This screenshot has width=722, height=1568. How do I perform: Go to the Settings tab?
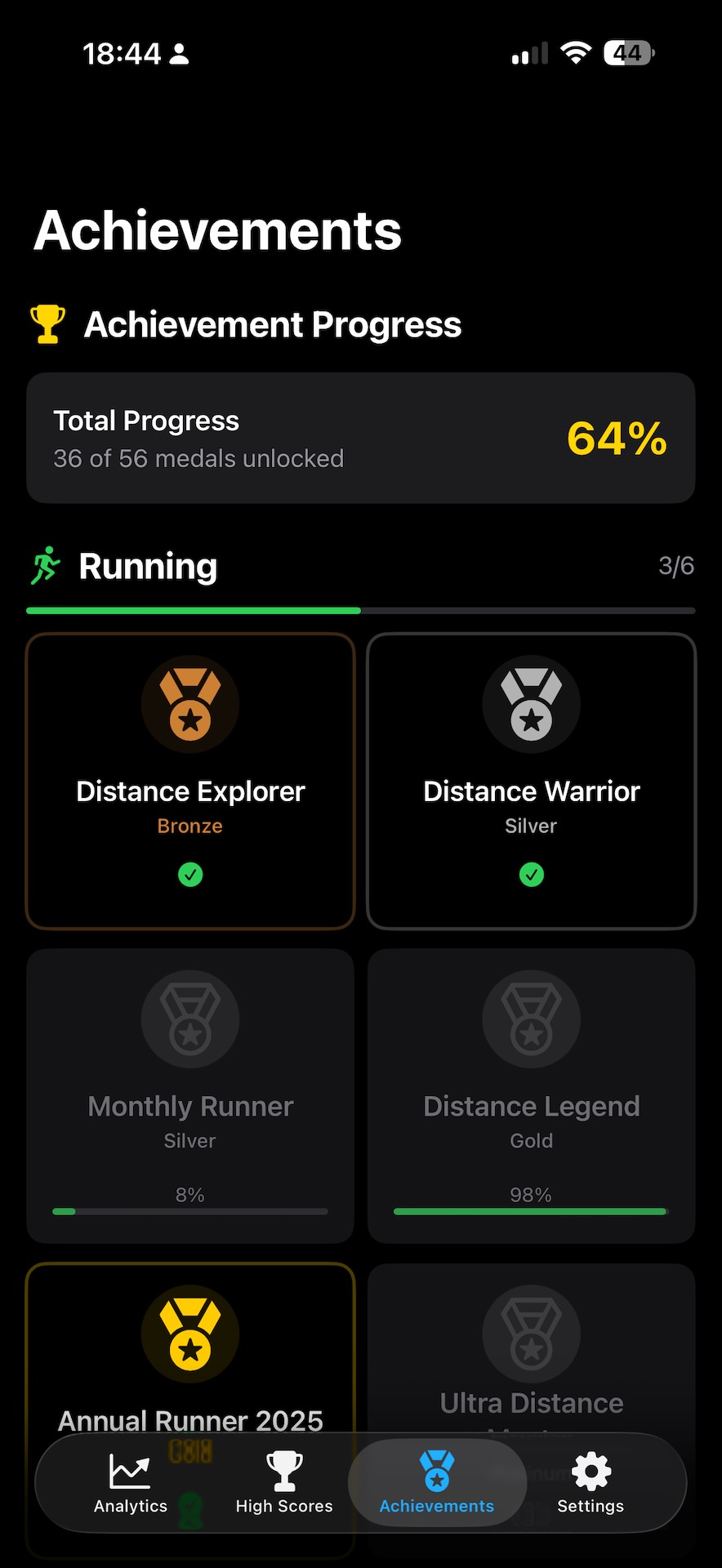pos(591,1482)
